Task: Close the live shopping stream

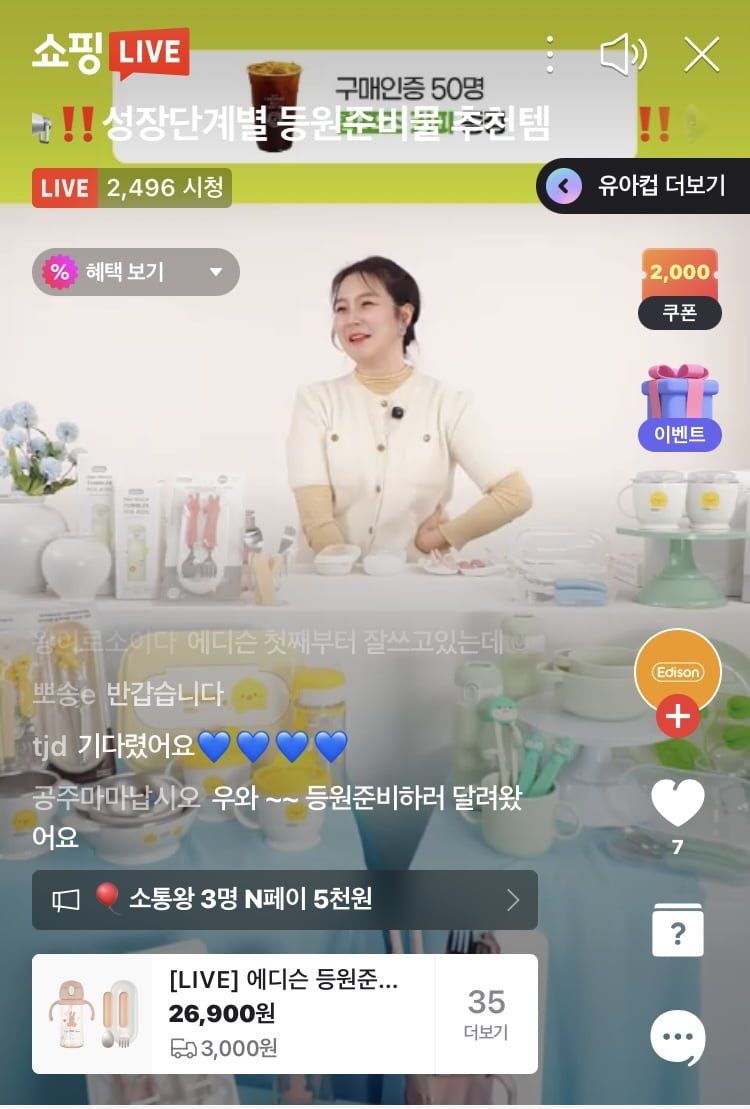Action: 701,55
